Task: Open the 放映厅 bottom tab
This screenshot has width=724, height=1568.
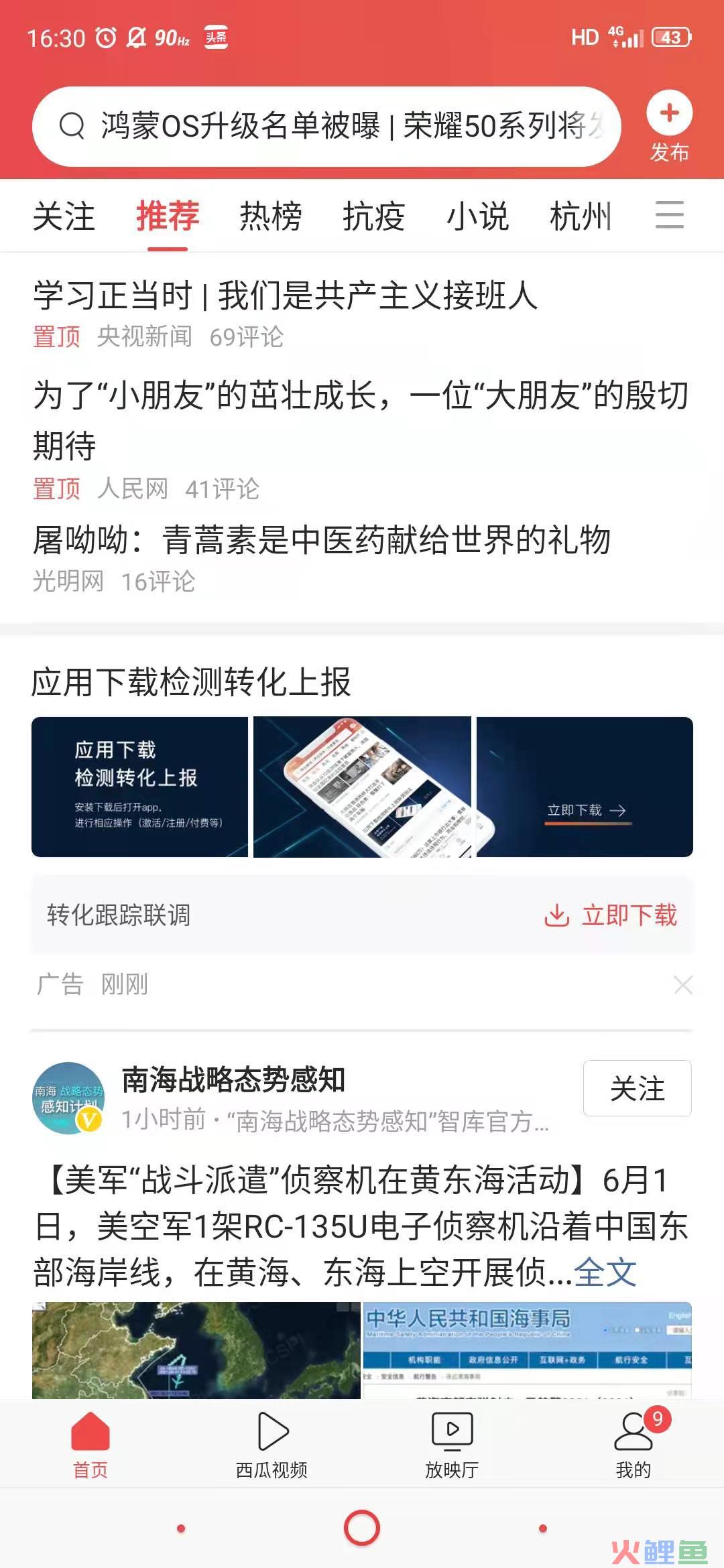Action: (x=452, y=1445)
